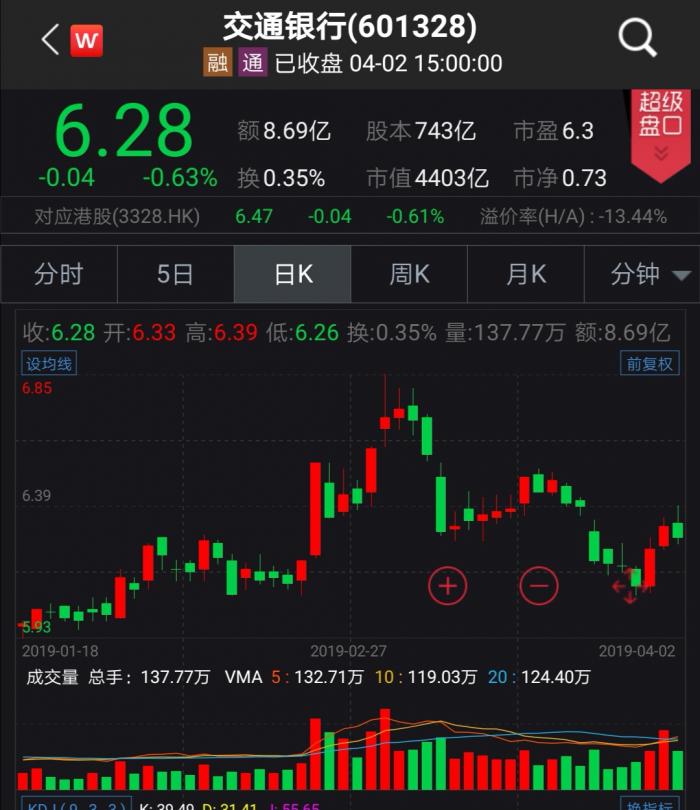
Task: Select the 日K chart tab
Action: click(293, 275)
